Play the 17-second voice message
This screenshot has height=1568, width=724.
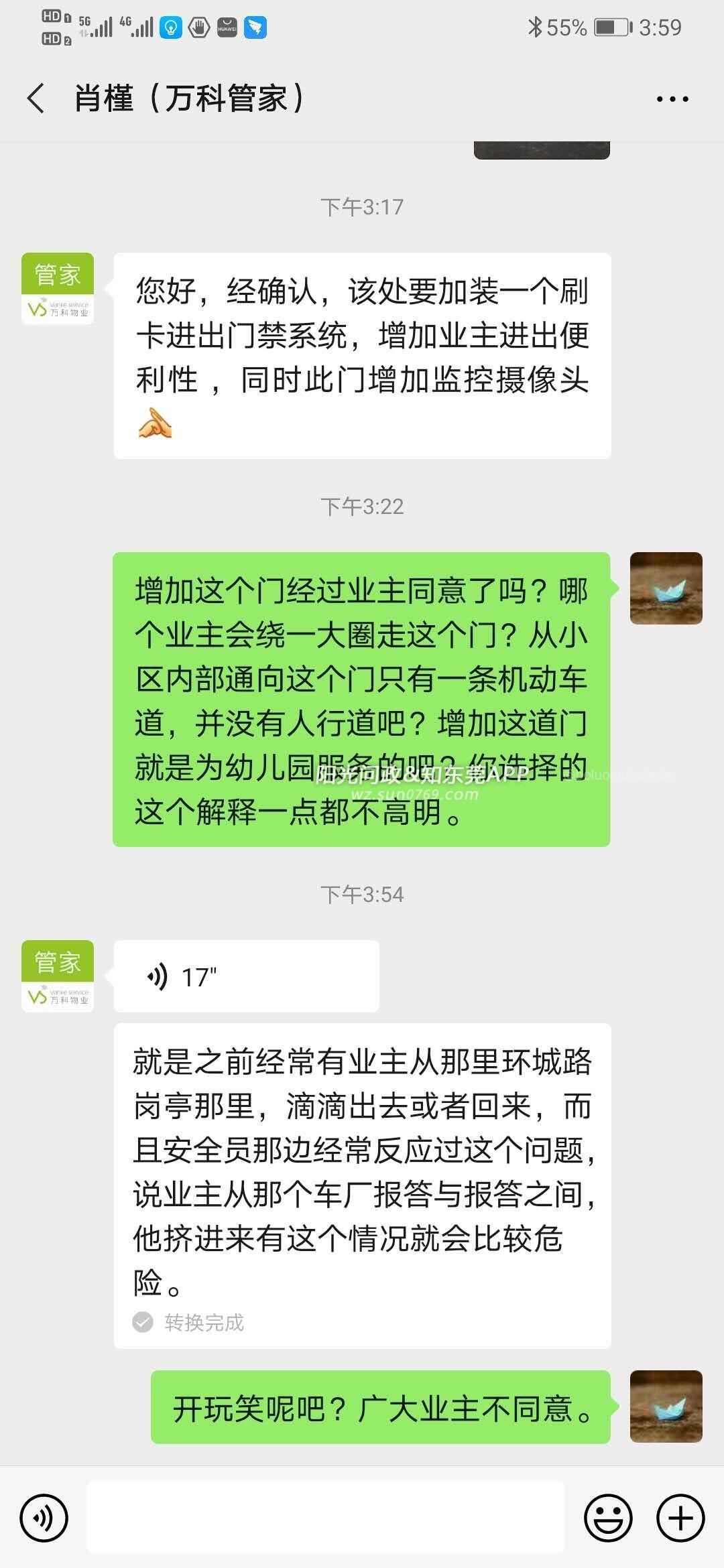[245, 976]
